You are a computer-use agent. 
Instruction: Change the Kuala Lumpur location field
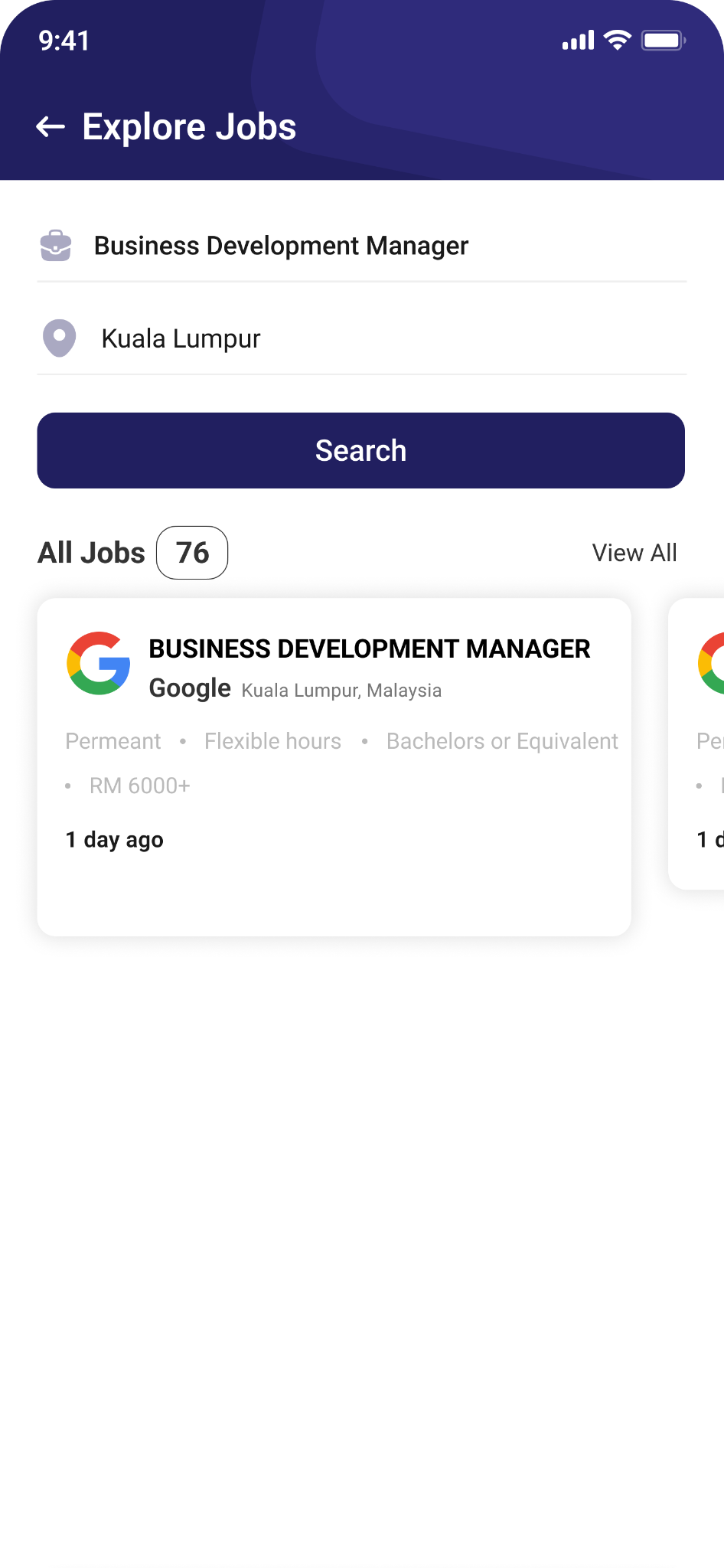pos(361,338)
